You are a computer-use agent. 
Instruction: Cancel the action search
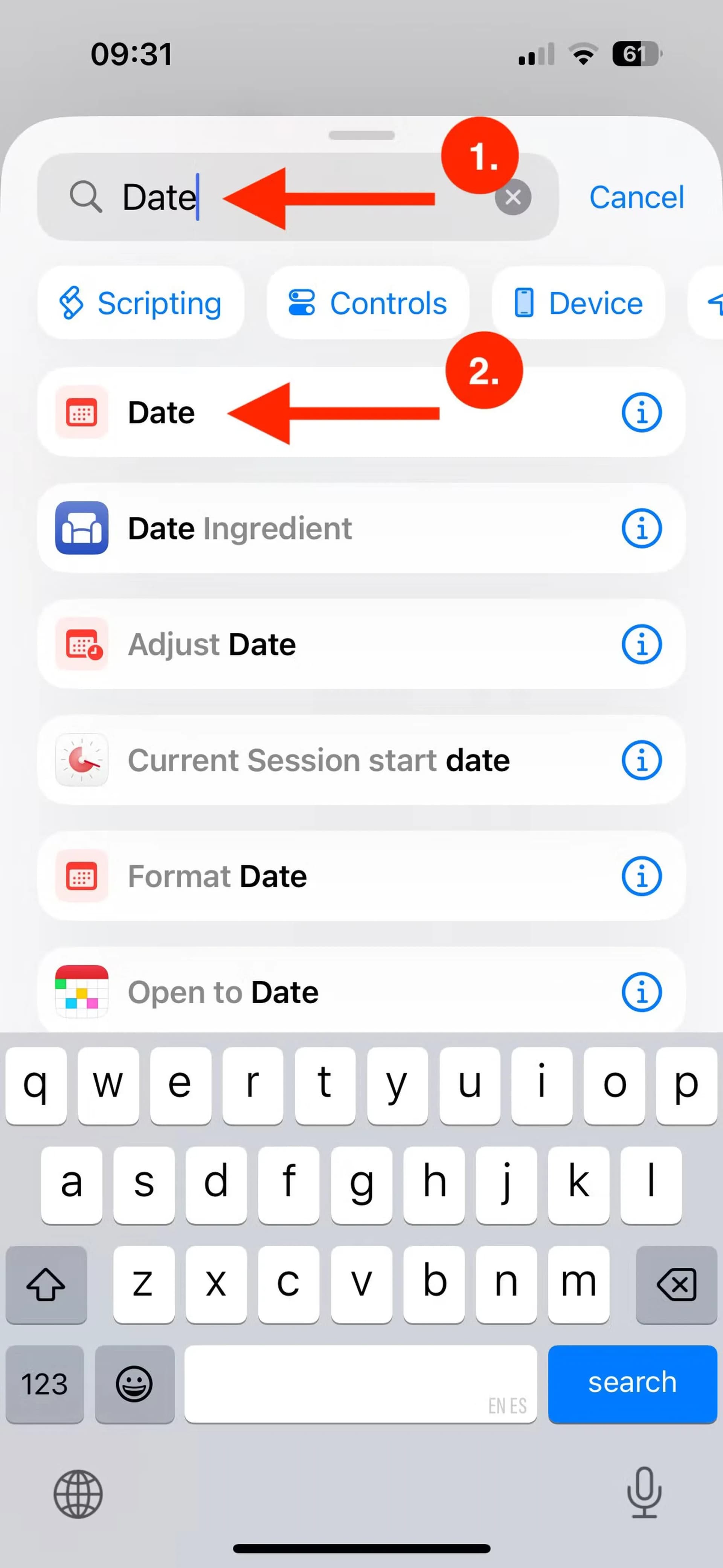tap(636, 197)
